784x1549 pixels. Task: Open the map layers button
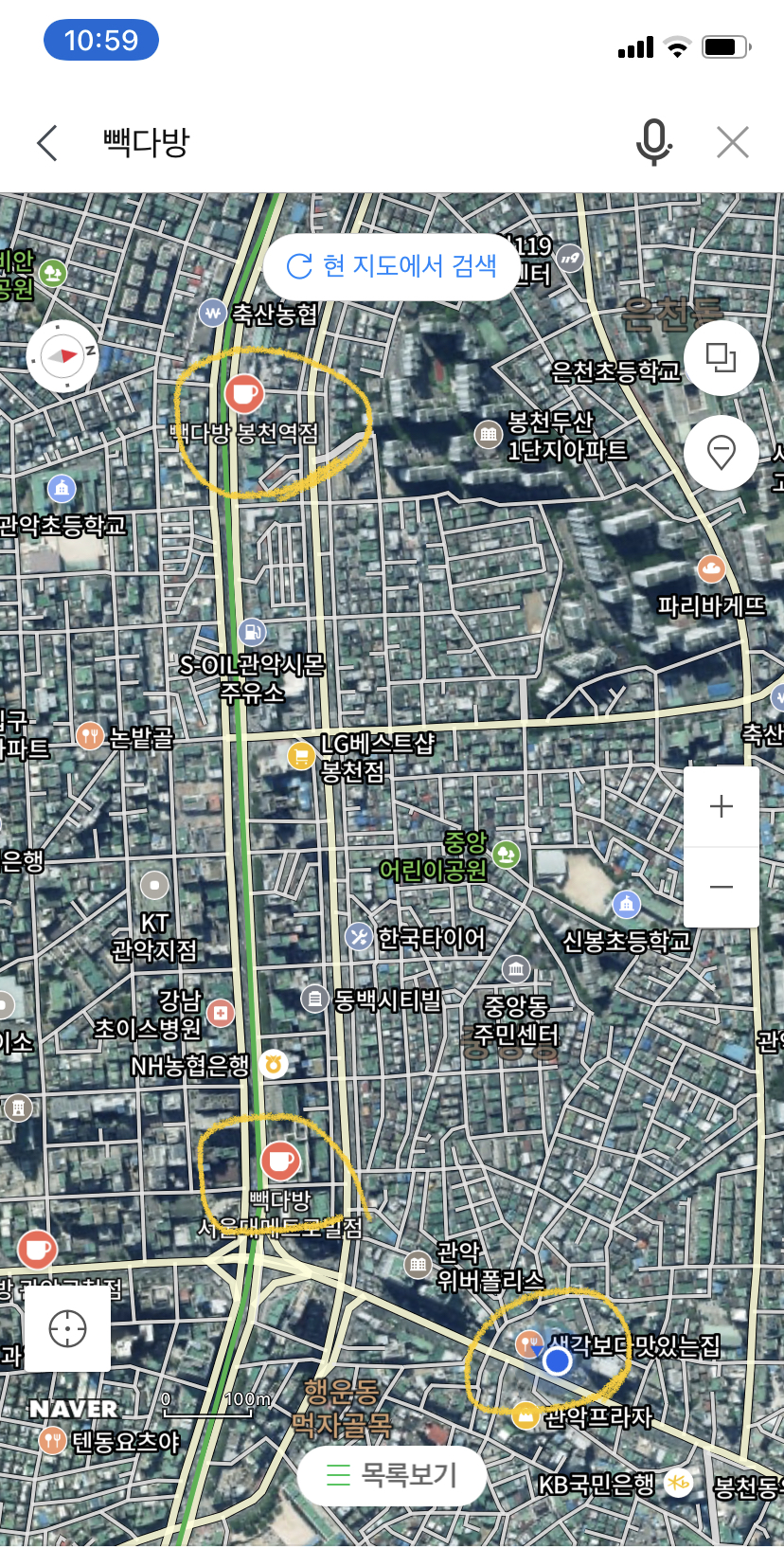(722, 358)
